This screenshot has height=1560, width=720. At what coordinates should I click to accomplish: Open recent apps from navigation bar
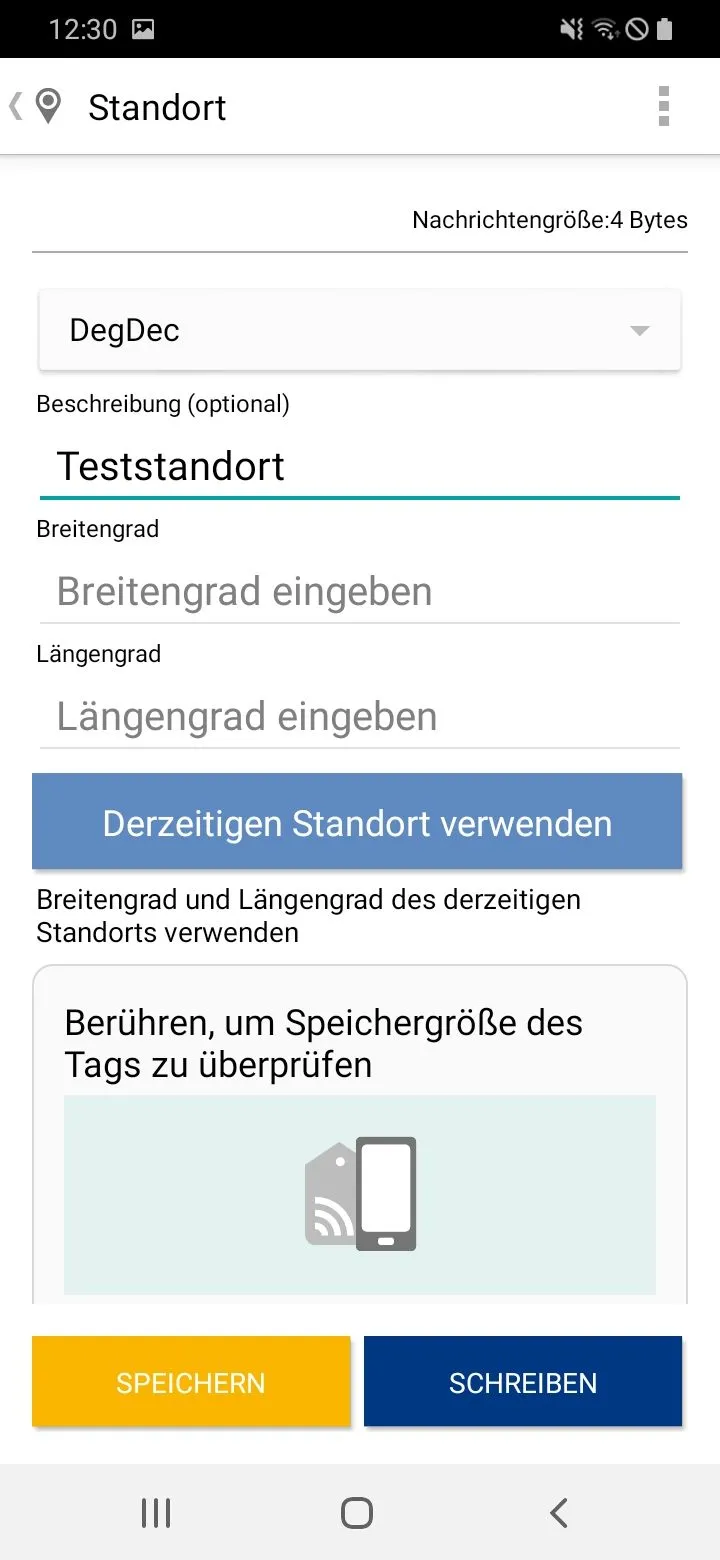pyautogui.click(x=156, y=1513)
